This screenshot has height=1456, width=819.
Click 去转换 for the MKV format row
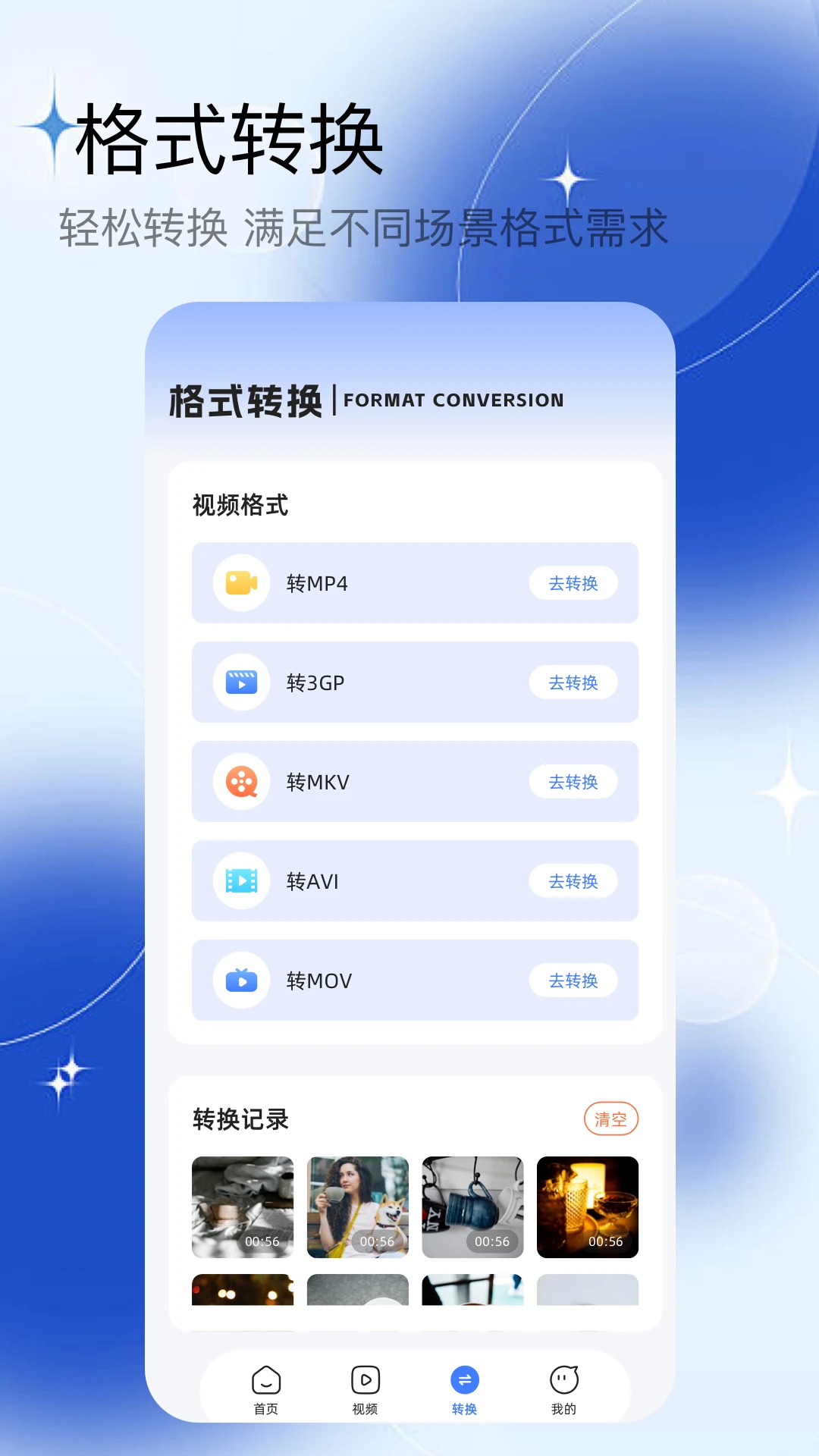point(575,782)
